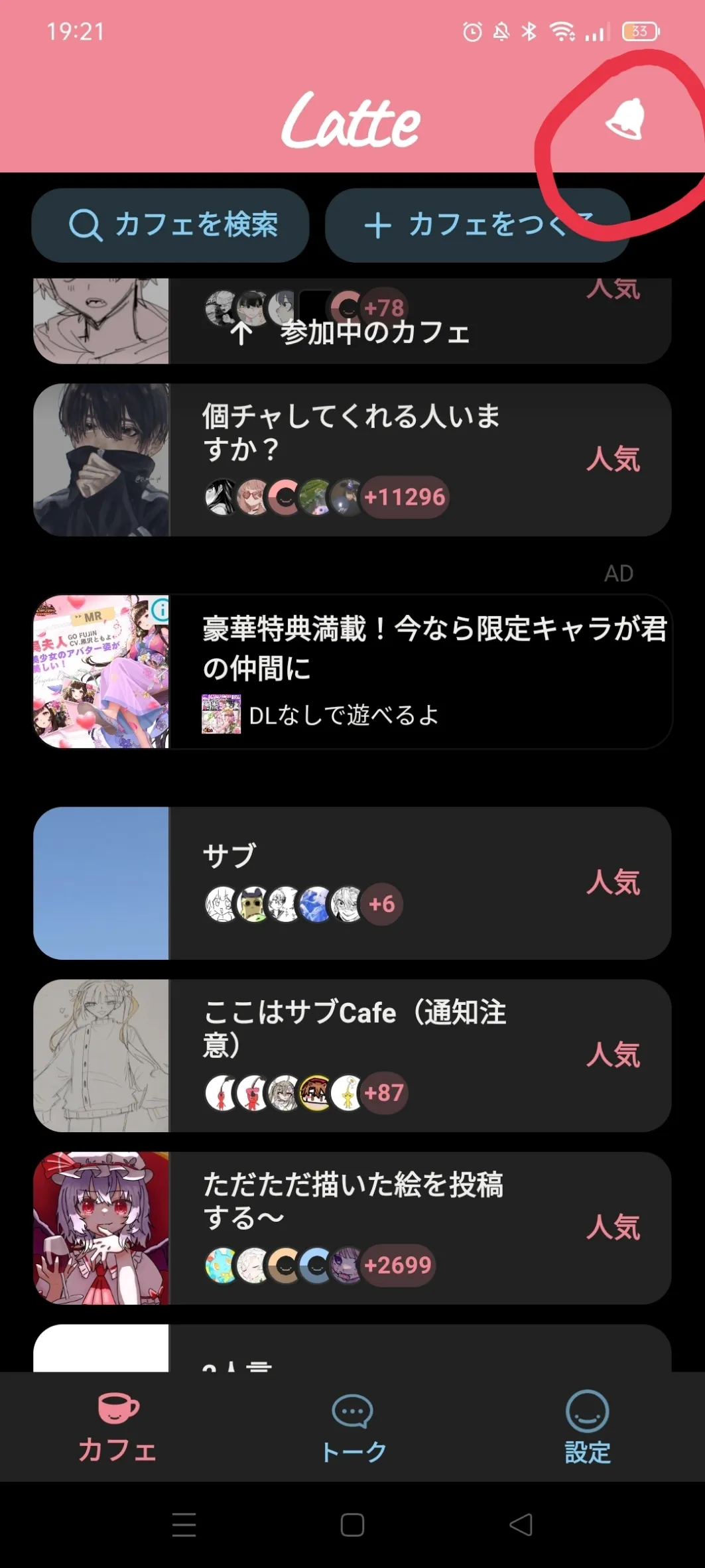The image size is (705, 1568).
Task: Open the 個チャしてくれる人いますか? cafe
Action: pos(352,460)
